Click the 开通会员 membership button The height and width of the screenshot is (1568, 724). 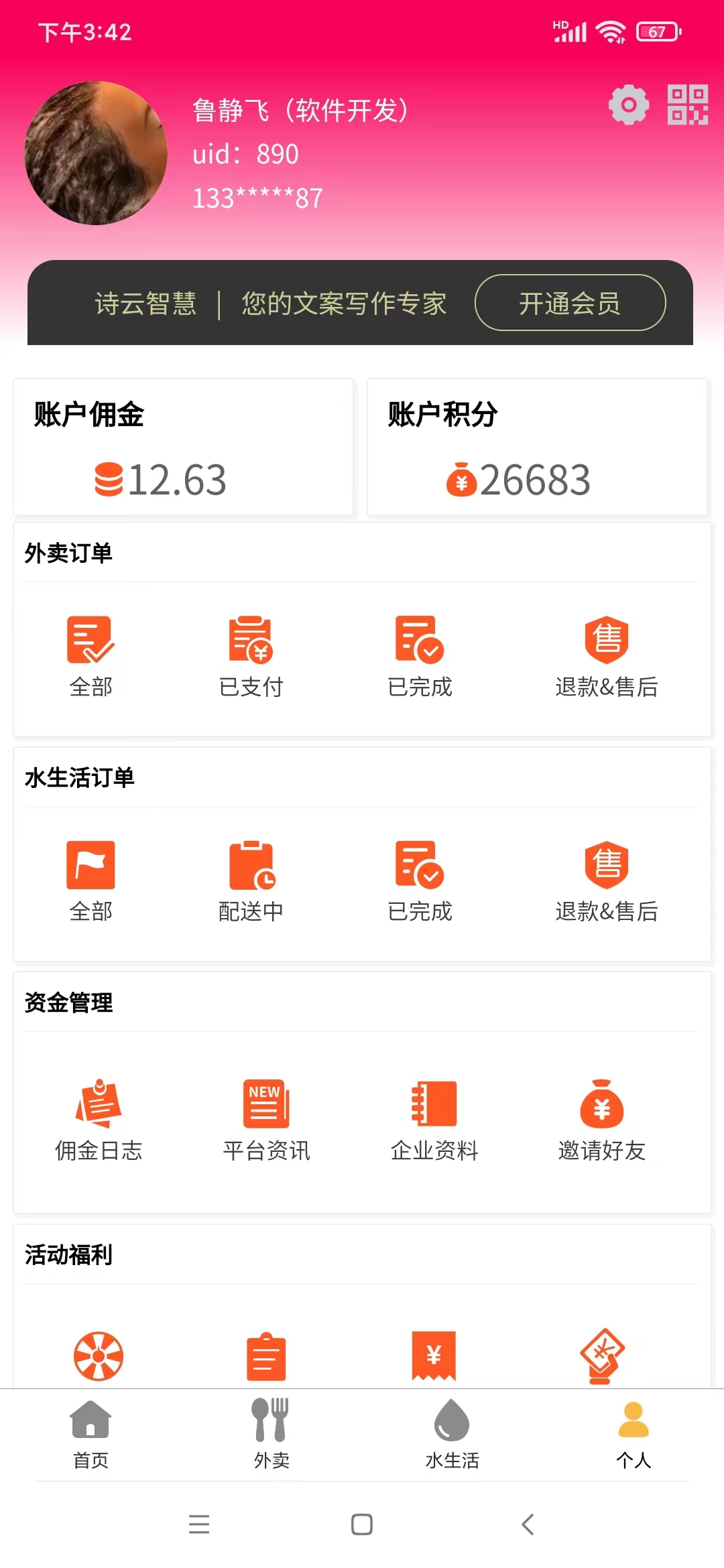[x=570, y=303]
